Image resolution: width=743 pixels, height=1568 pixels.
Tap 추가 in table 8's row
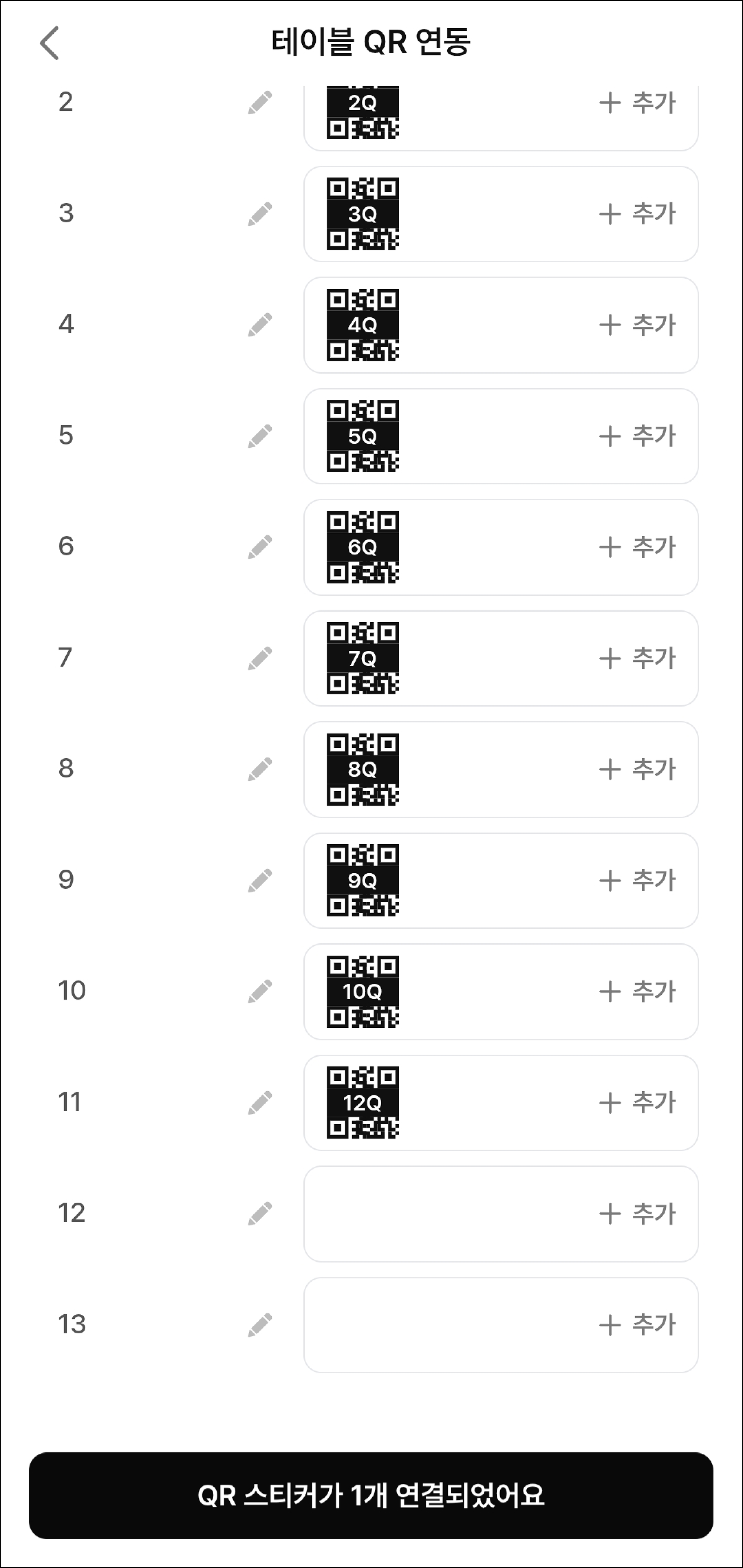637,769
